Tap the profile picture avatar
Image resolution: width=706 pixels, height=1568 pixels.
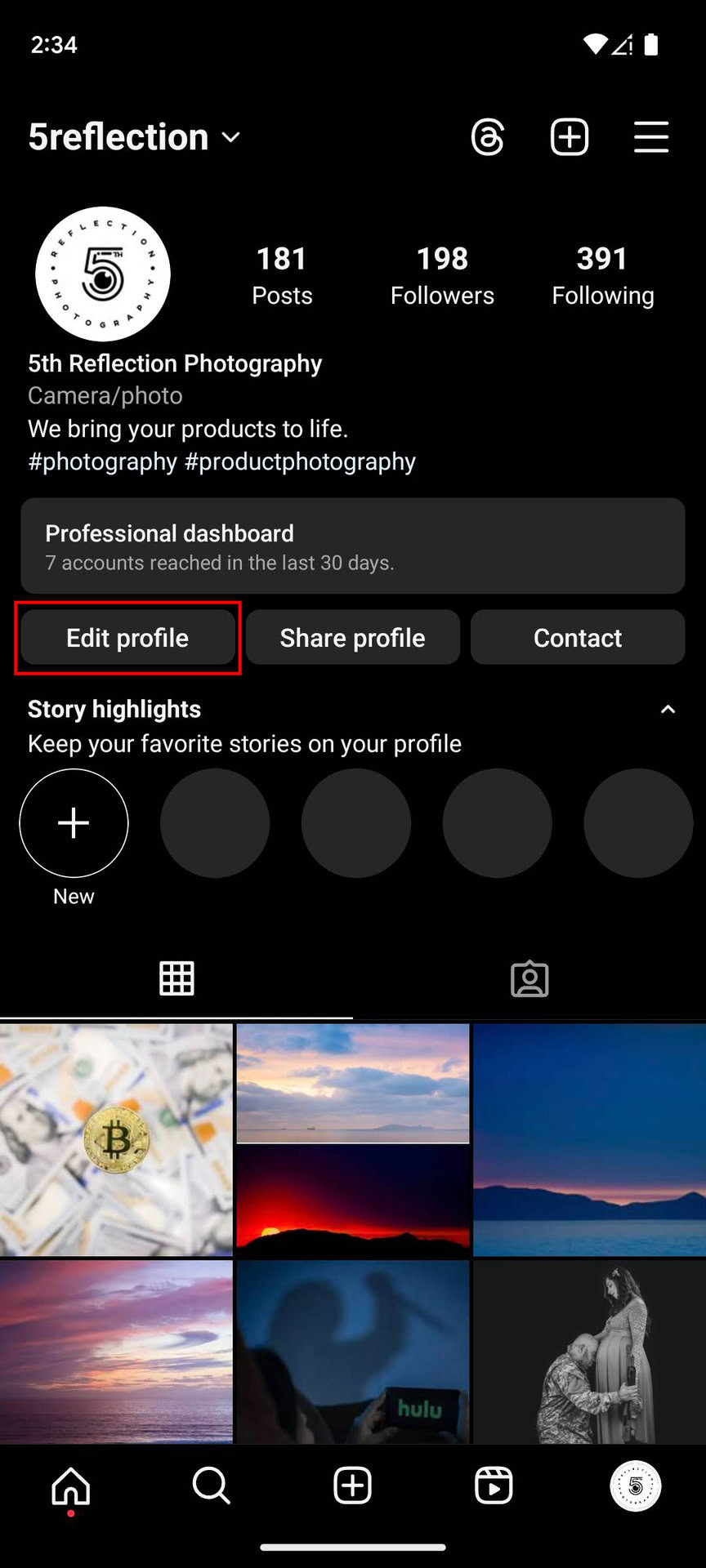(x=103, y=274)
